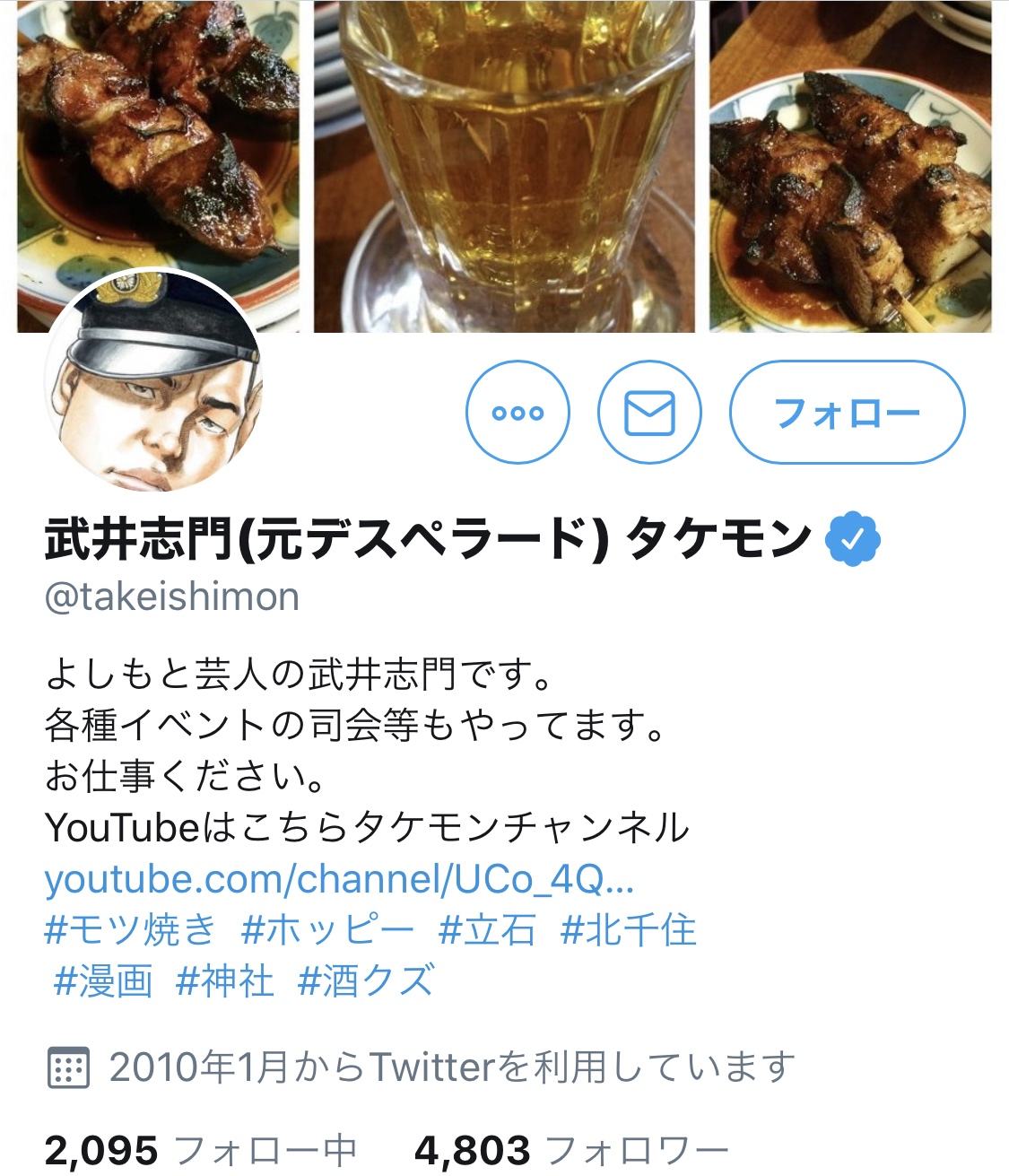Open hashtag #神社
Image resolution: width=1009 pixels, height=1176 pixels.
coord(225,980)
